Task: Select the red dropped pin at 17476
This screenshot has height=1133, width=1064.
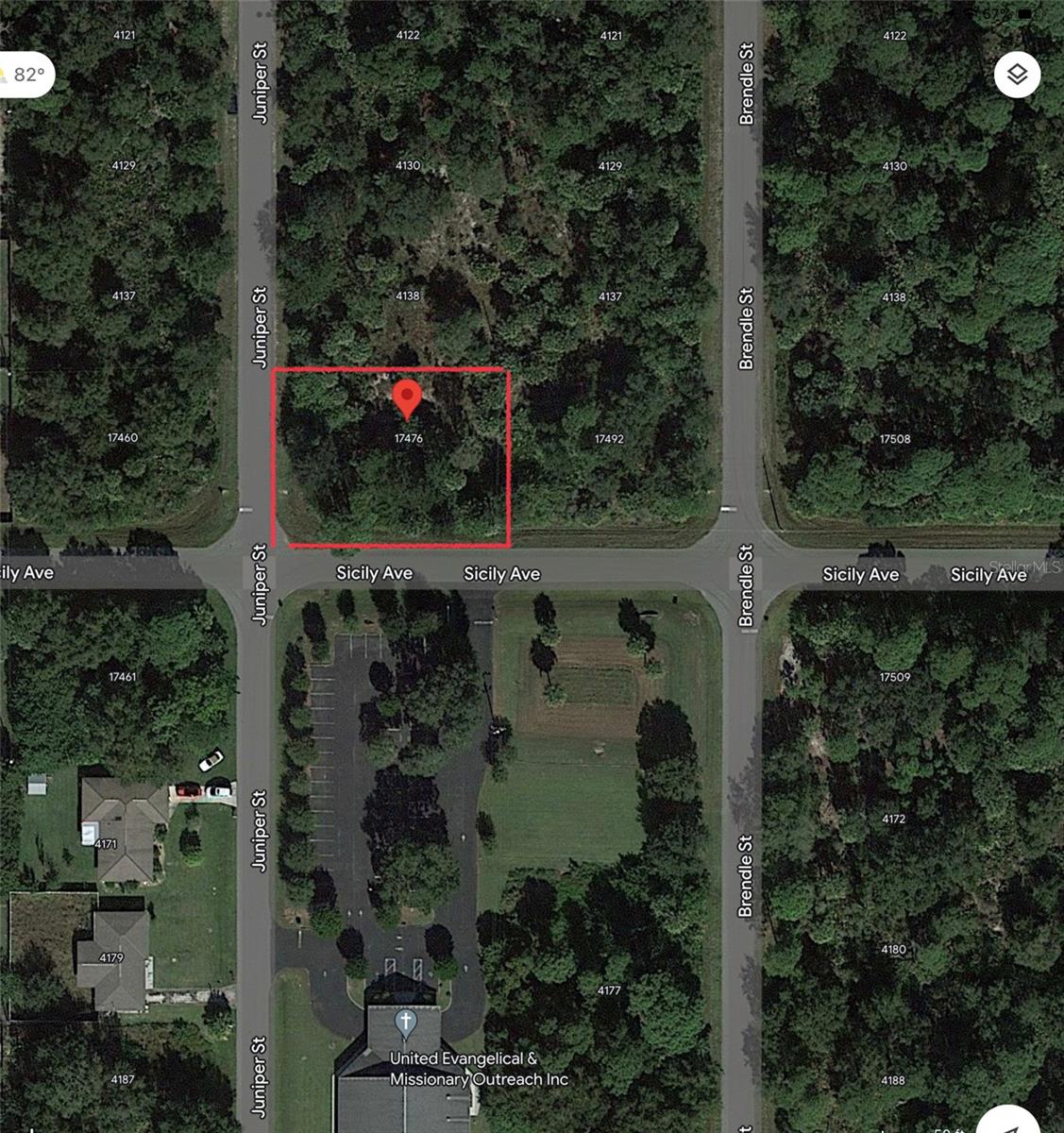Action: [x=407, y=397]
